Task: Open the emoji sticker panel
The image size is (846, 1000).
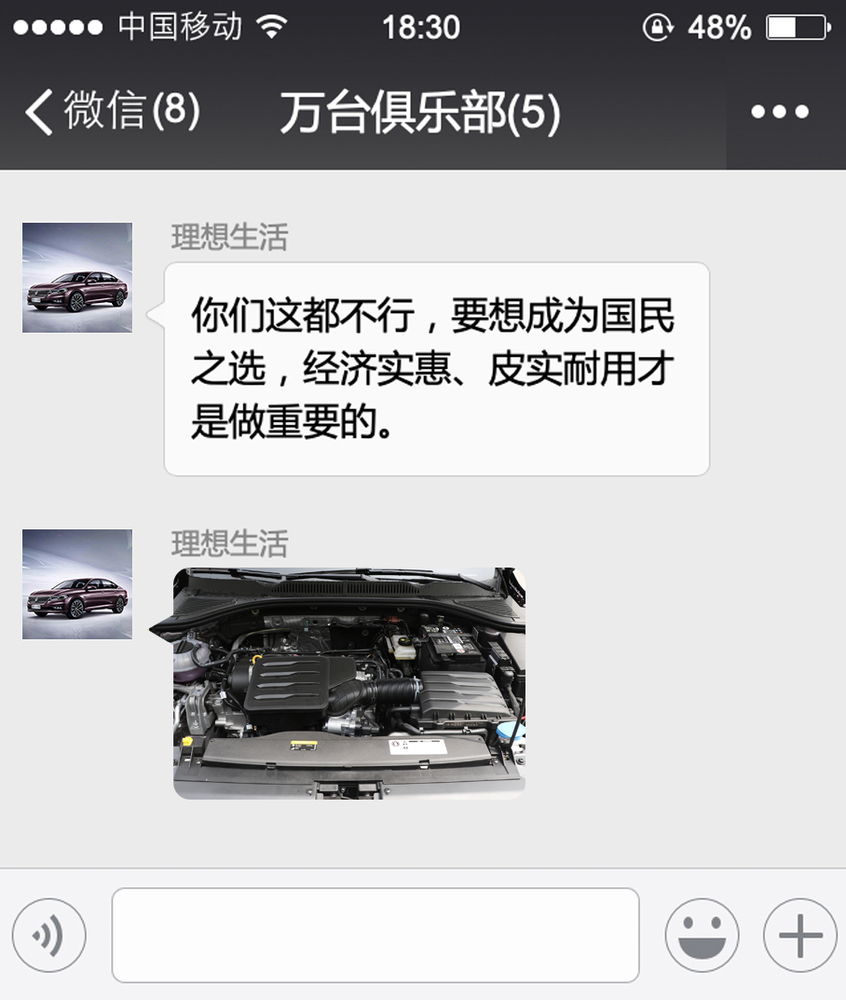Action: [702, 936]
